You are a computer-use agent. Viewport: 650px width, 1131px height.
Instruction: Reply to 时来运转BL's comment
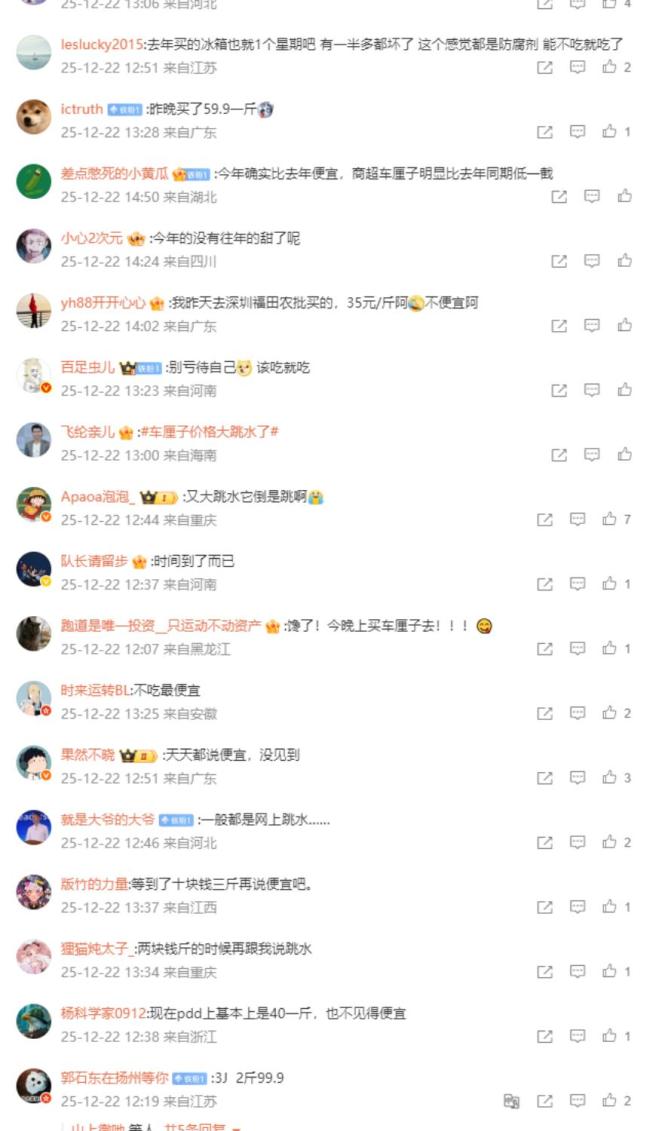[x=577, y=713]
